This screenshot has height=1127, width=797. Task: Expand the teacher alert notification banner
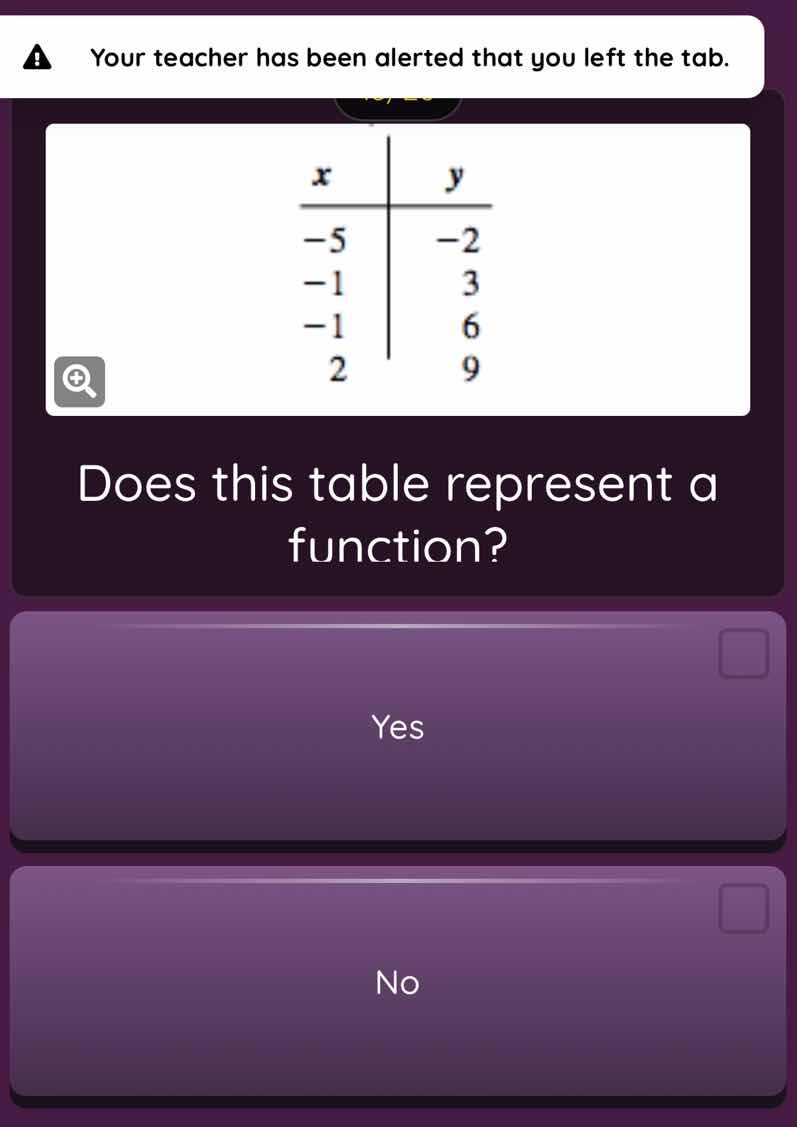click(x=398, y=57)
